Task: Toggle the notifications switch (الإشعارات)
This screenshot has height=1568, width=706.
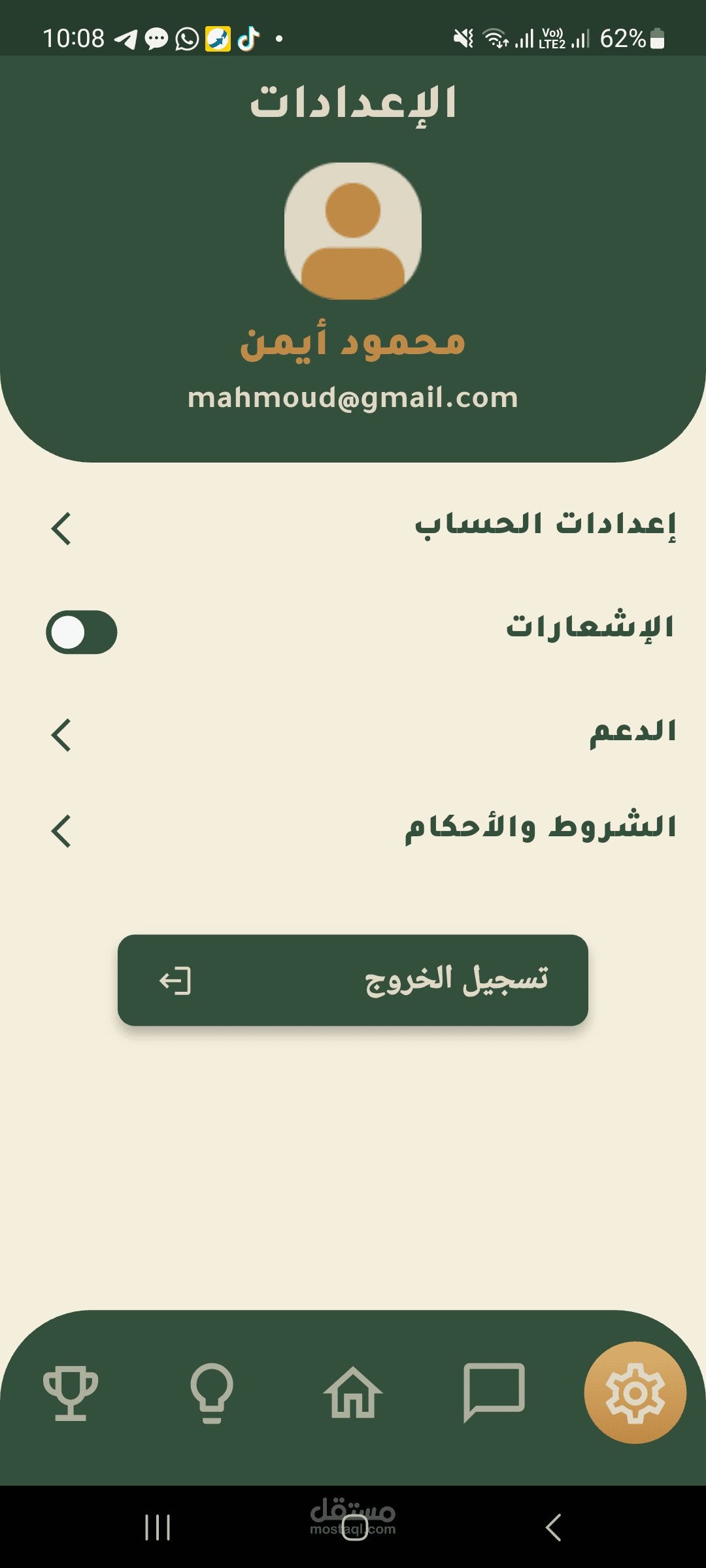Action: coord(82,632)
